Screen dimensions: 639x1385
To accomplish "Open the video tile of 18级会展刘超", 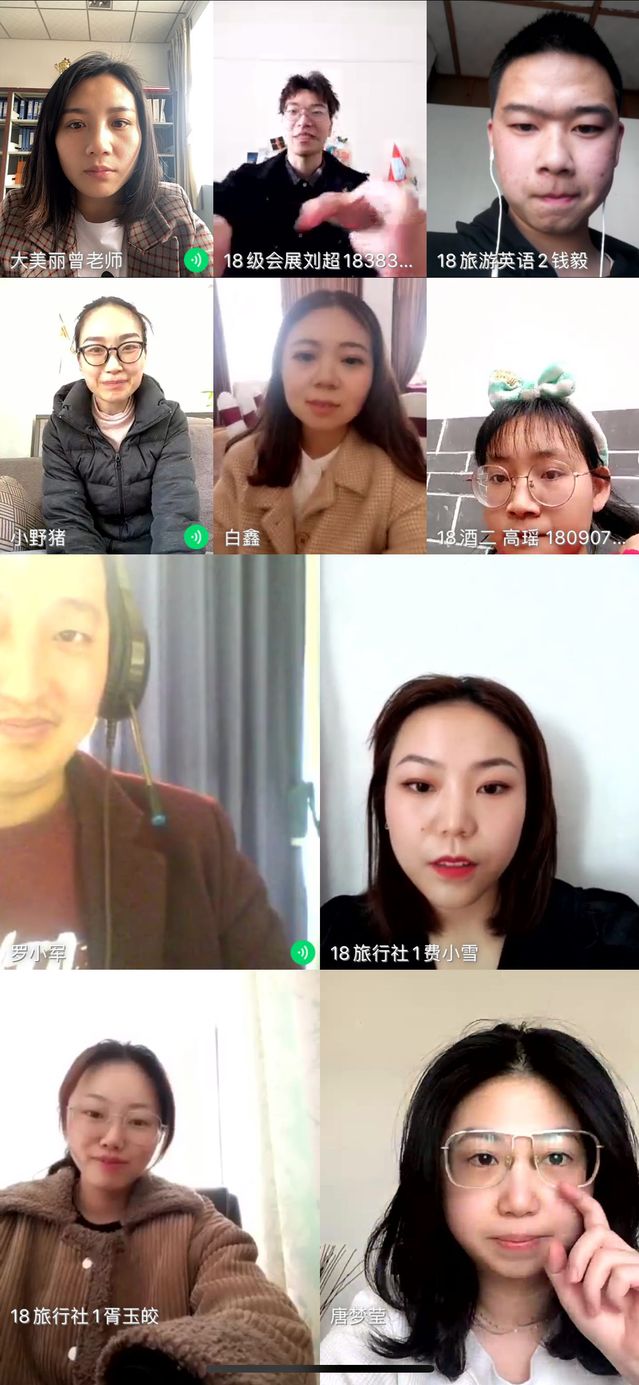I will tap(319, 138).
